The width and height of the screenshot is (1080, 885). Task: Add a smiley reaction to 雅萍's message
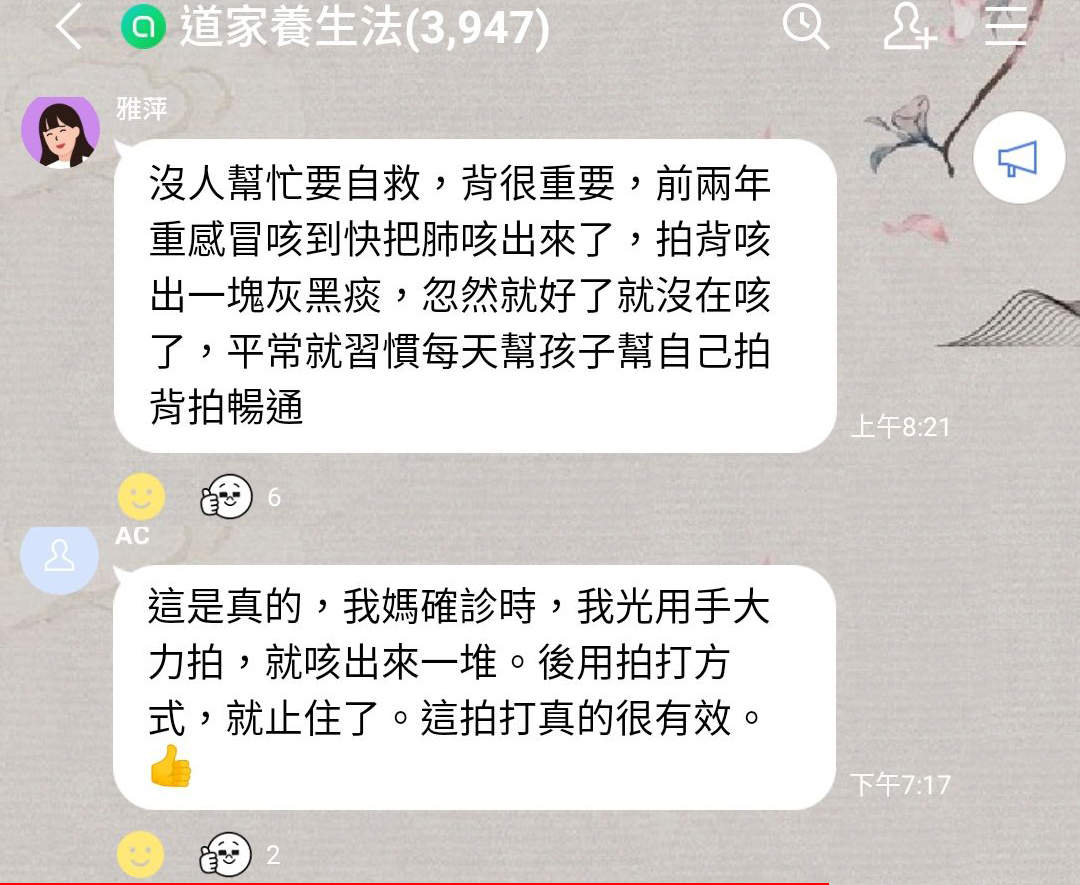point(141,496)
